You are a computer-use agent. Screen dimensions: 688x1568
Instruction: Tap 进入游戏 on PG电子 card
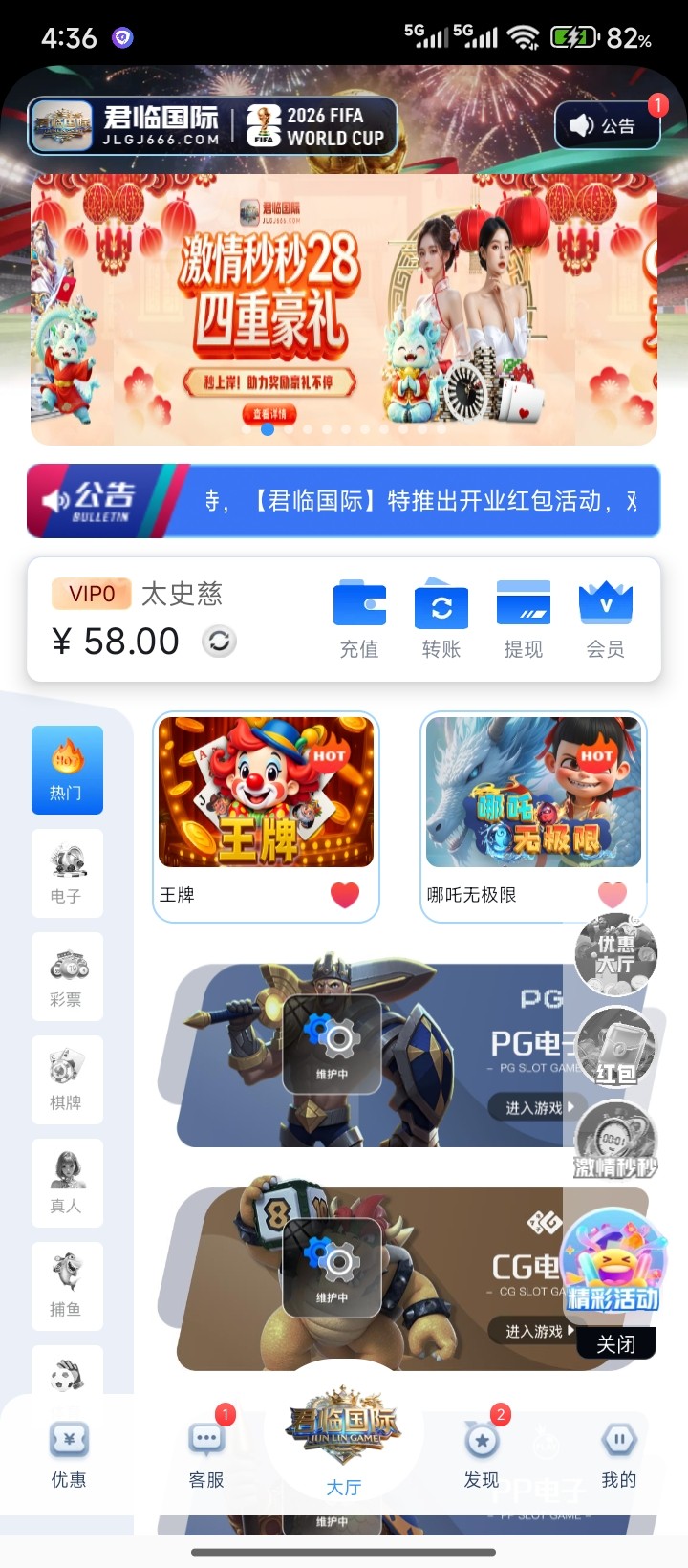click(x=532, y=1107)
